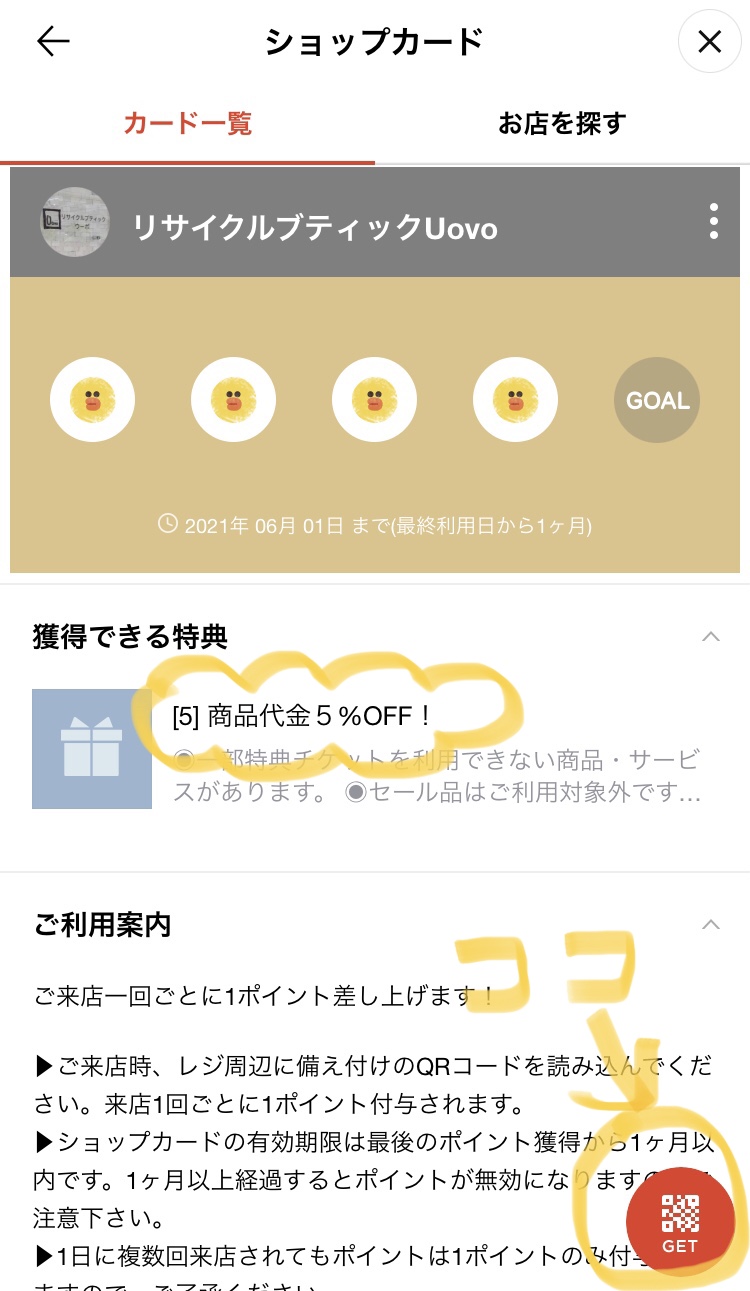Close the ショップカード screen
Viewport: 750px width, 1291px height.
(709, 42)
